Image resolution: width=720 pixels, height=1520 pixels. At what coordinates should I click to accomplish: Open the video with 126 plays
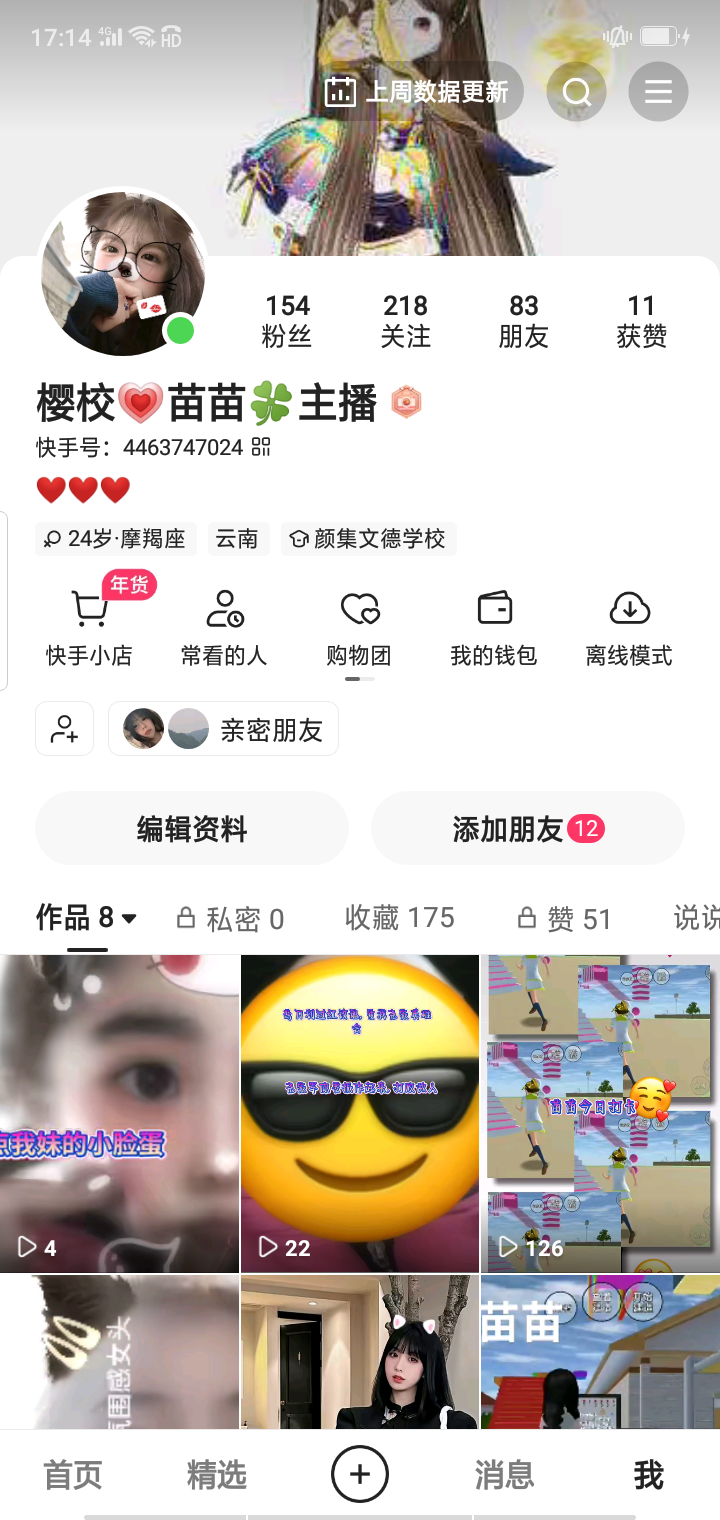tap(600, 1113)
